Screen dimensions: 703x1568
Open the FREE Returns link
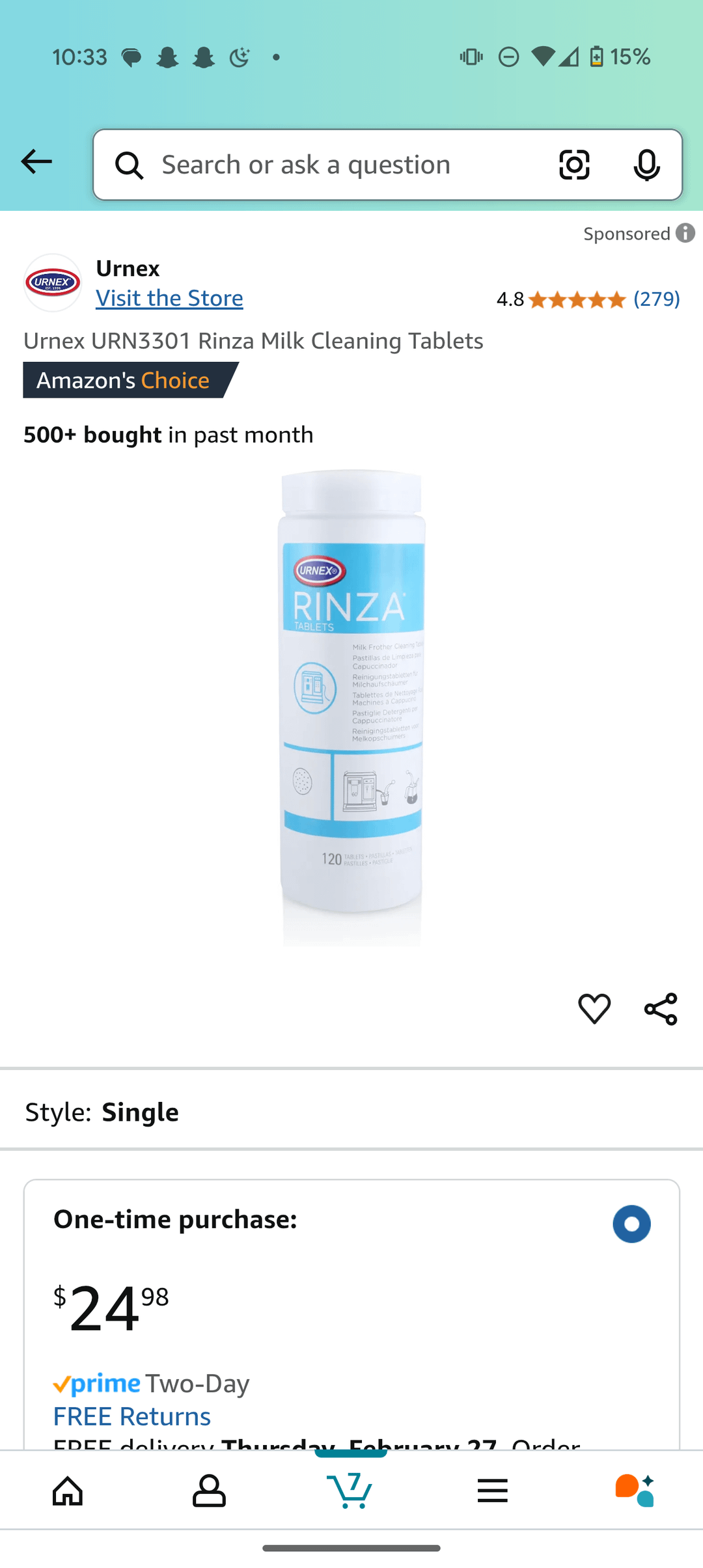point(132,1416)
